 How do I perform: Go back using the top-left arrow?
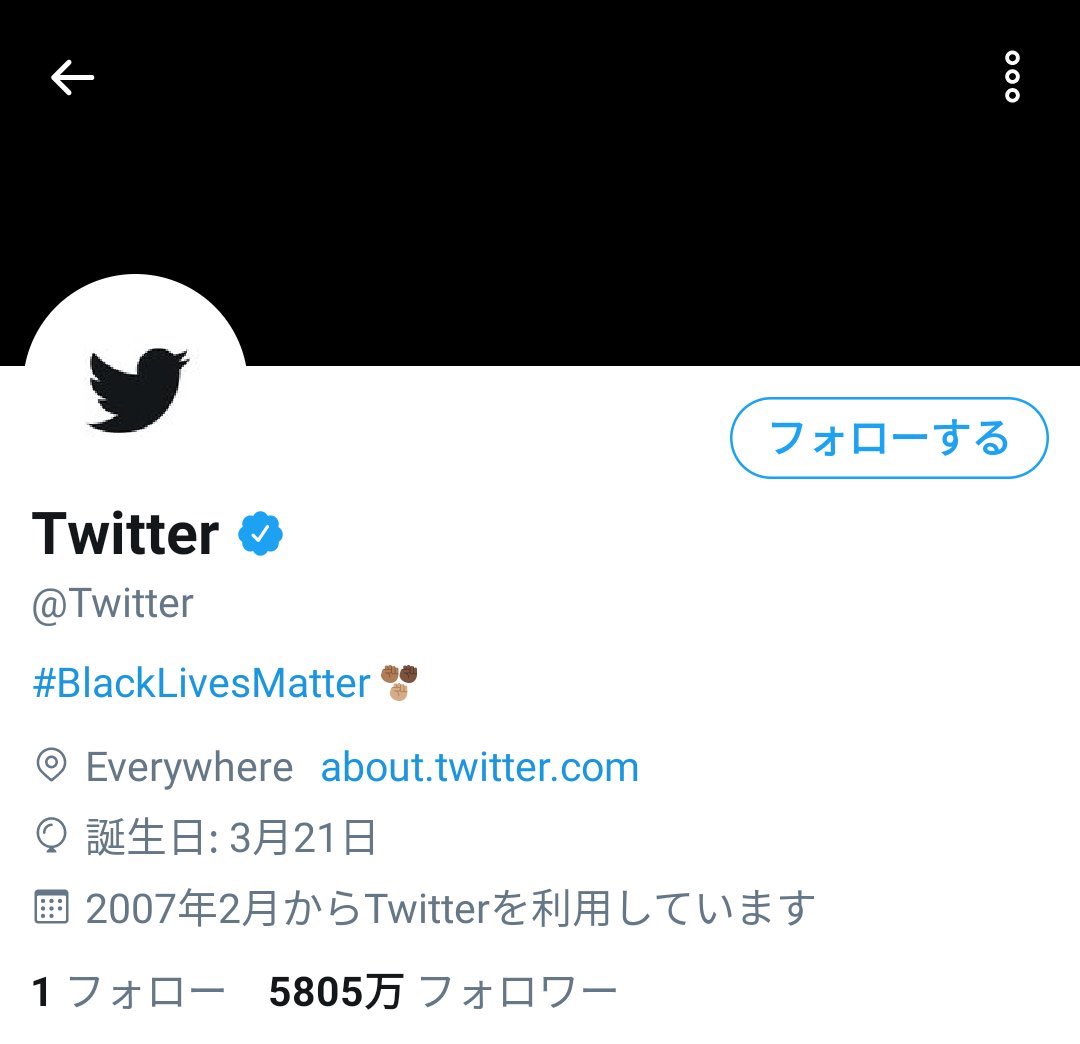[72, 77]
